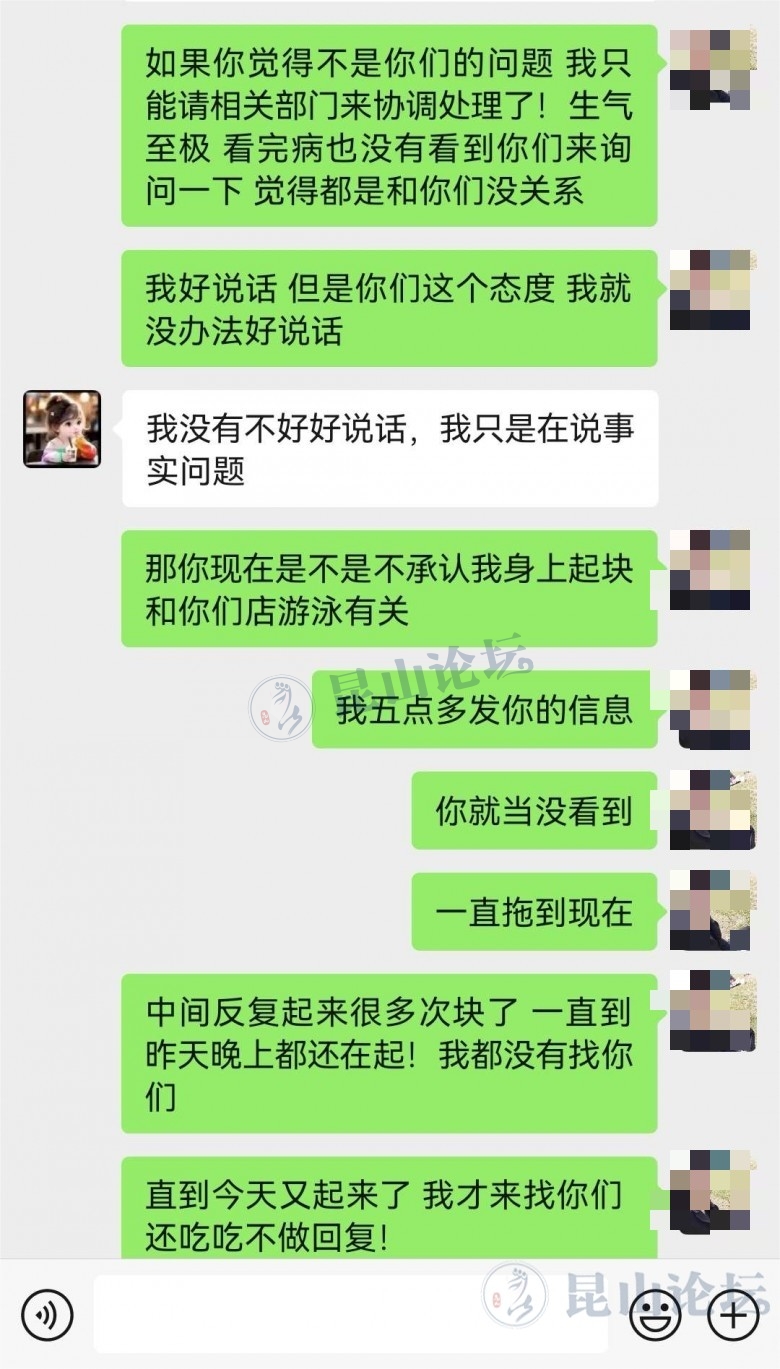The image size is (780, 1369).
Task: Open the contact's little girl avatar profile
Action: coord(62,429)
